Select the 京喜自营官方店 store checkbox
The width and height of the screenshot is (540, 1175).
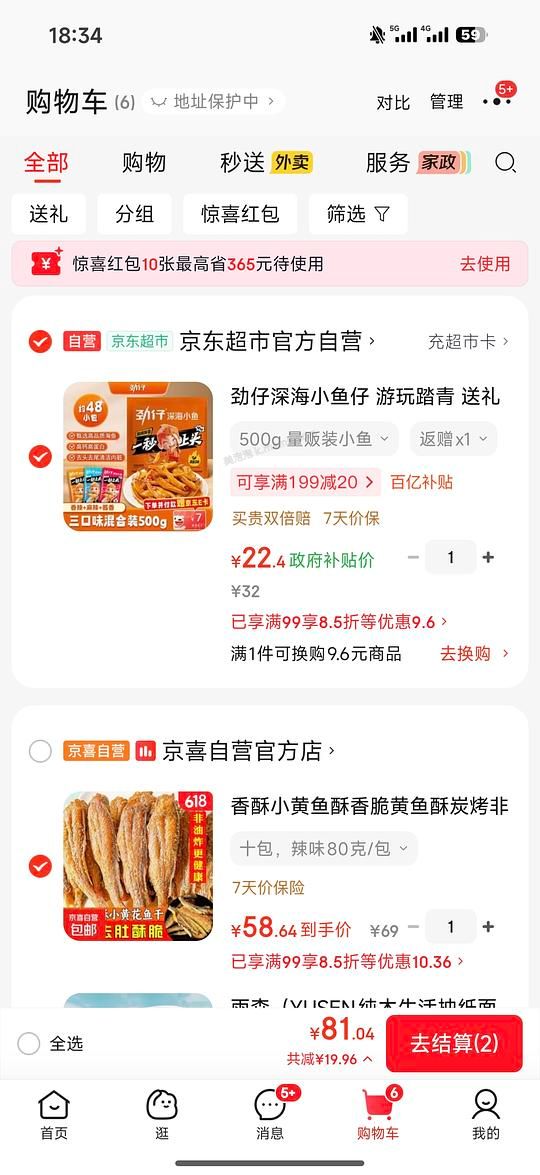click(x=40, y=751)
